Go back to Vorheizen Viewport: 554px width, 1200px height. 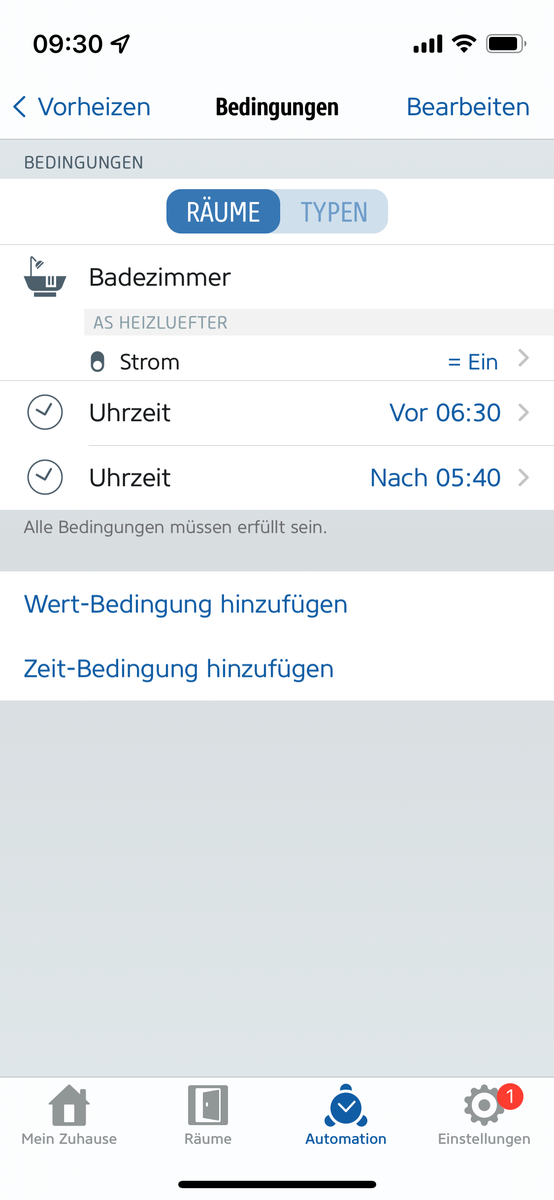coord(81,107)
